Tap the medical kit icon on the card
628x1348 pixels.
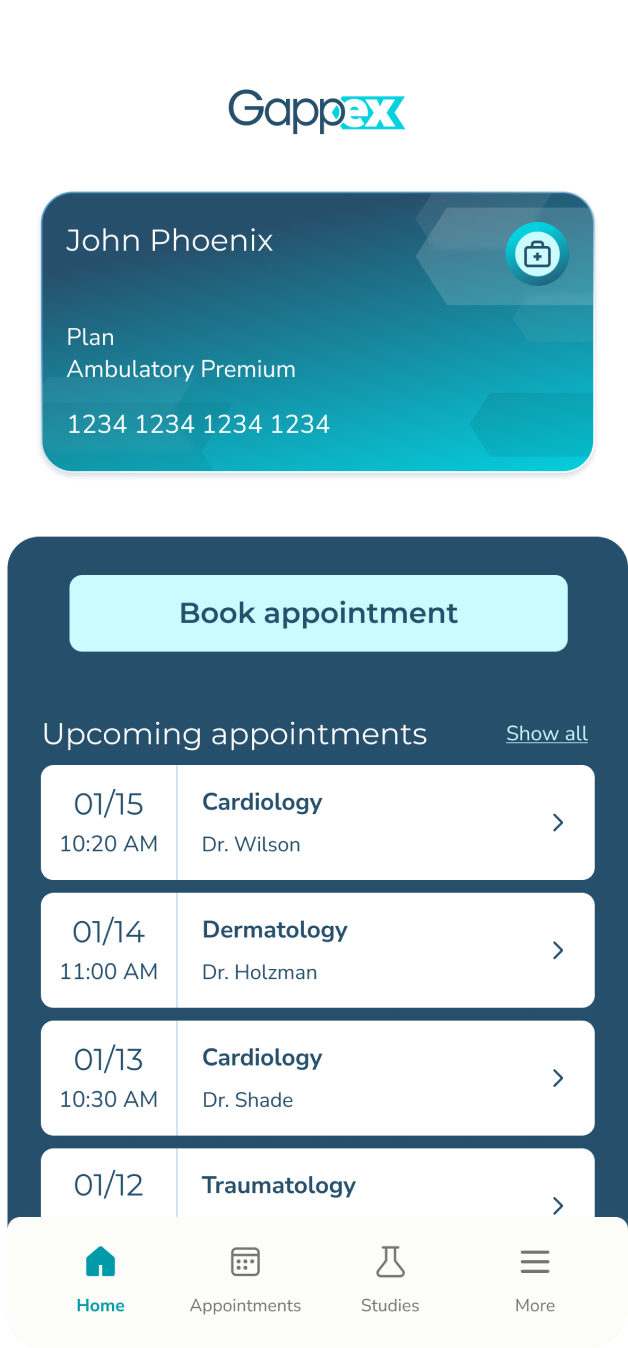537,254
